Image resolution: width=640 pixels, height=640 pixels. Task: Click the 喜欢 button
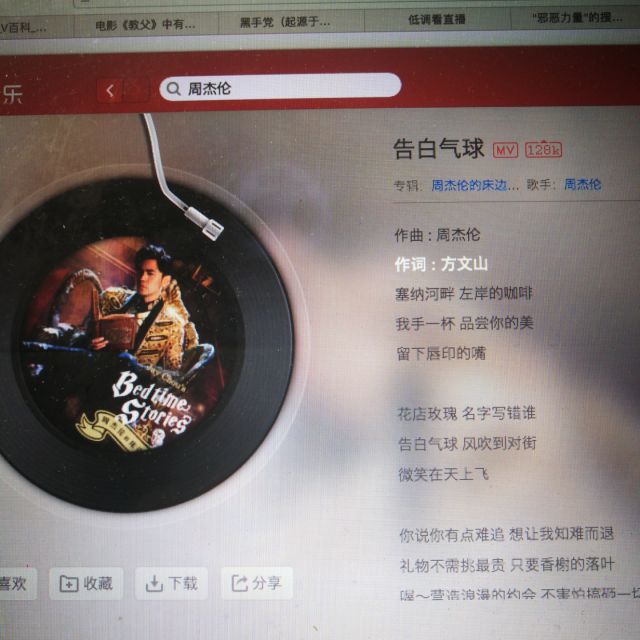tap(16, 584)
